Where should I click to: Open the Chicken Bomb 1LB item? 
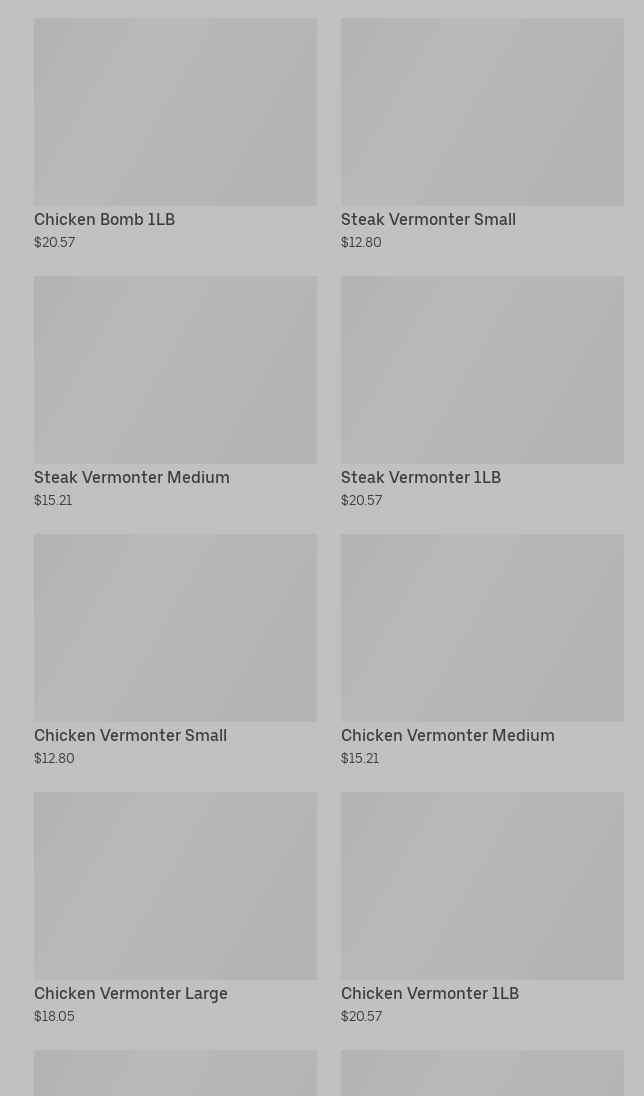coord(175,134)
